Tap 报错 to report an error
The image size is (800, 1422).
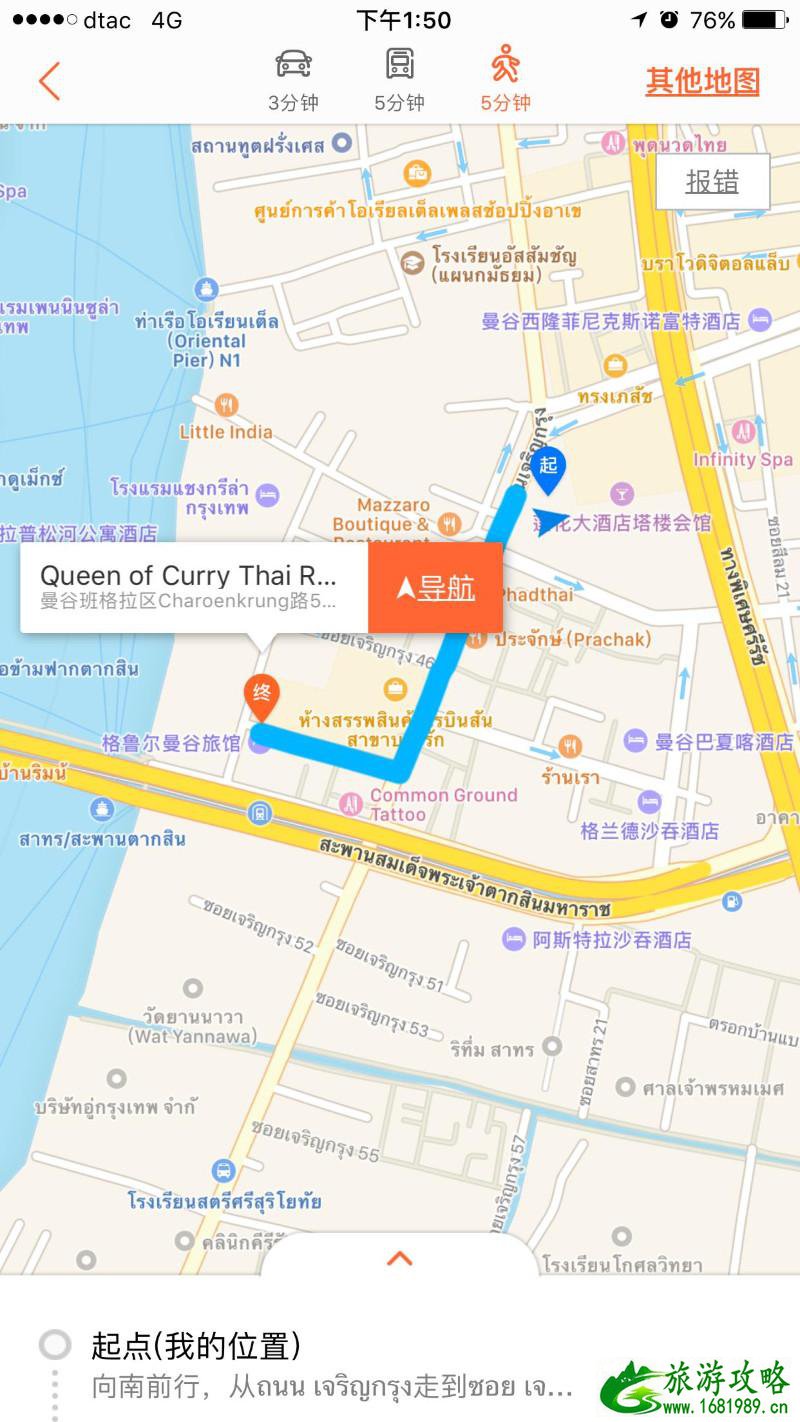click(712, 181)
